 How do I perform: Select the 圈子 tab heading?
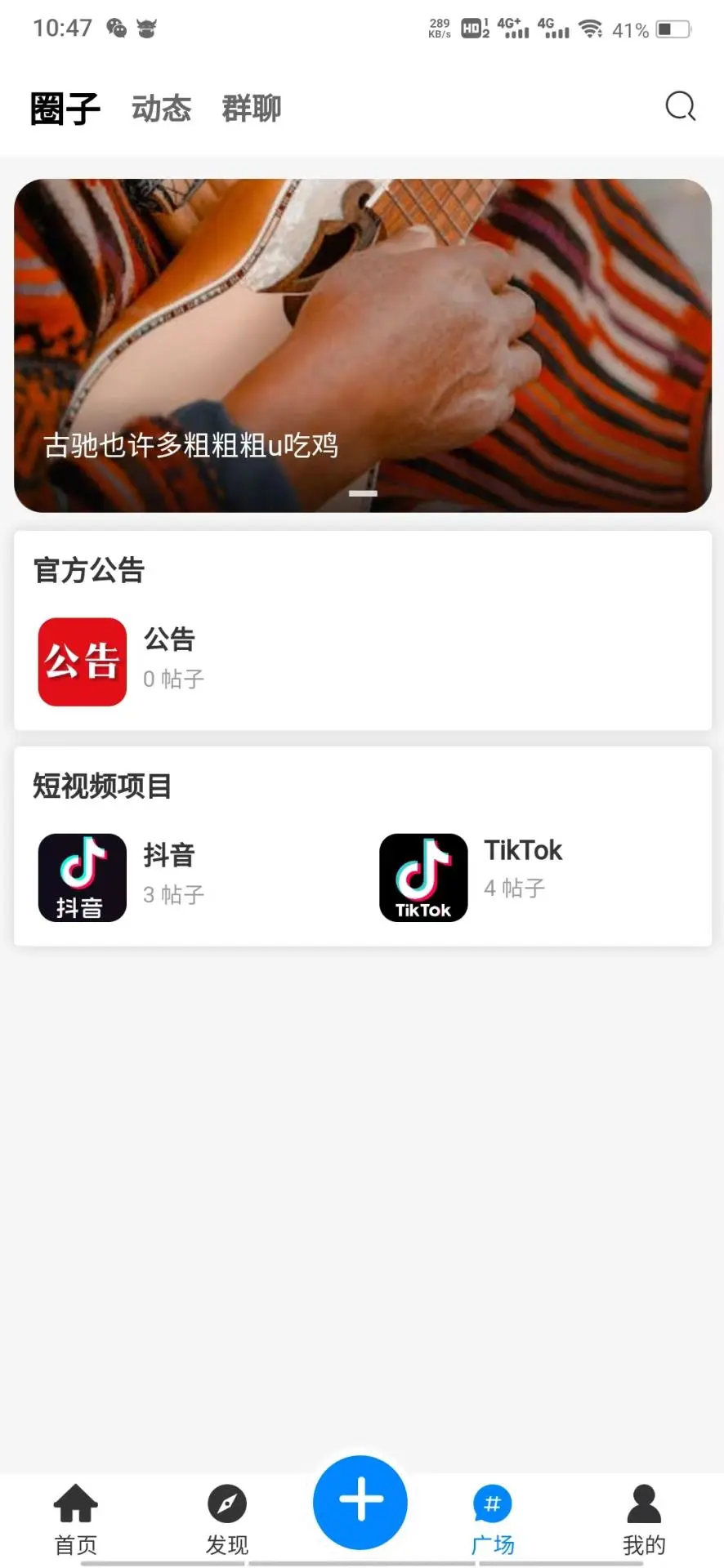tap(65, 109)
